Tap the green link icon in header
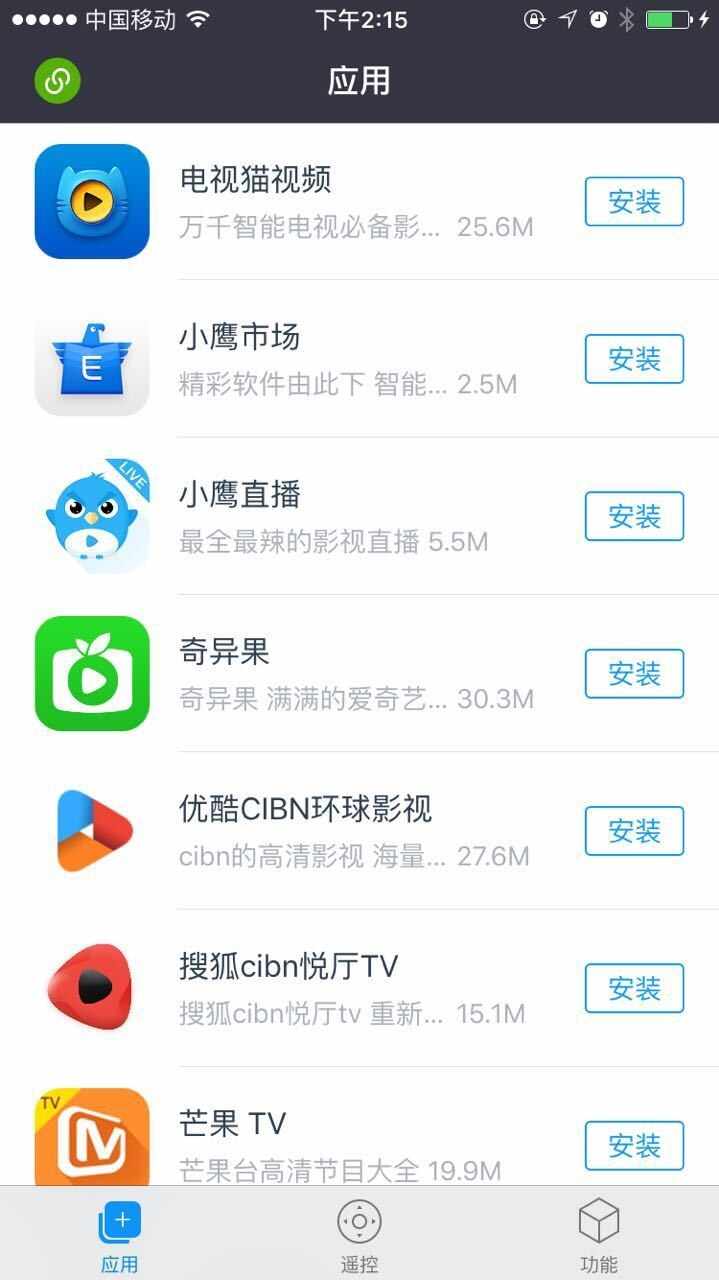The width and height of the screenshot is (719, 1280). coord(57,81)
